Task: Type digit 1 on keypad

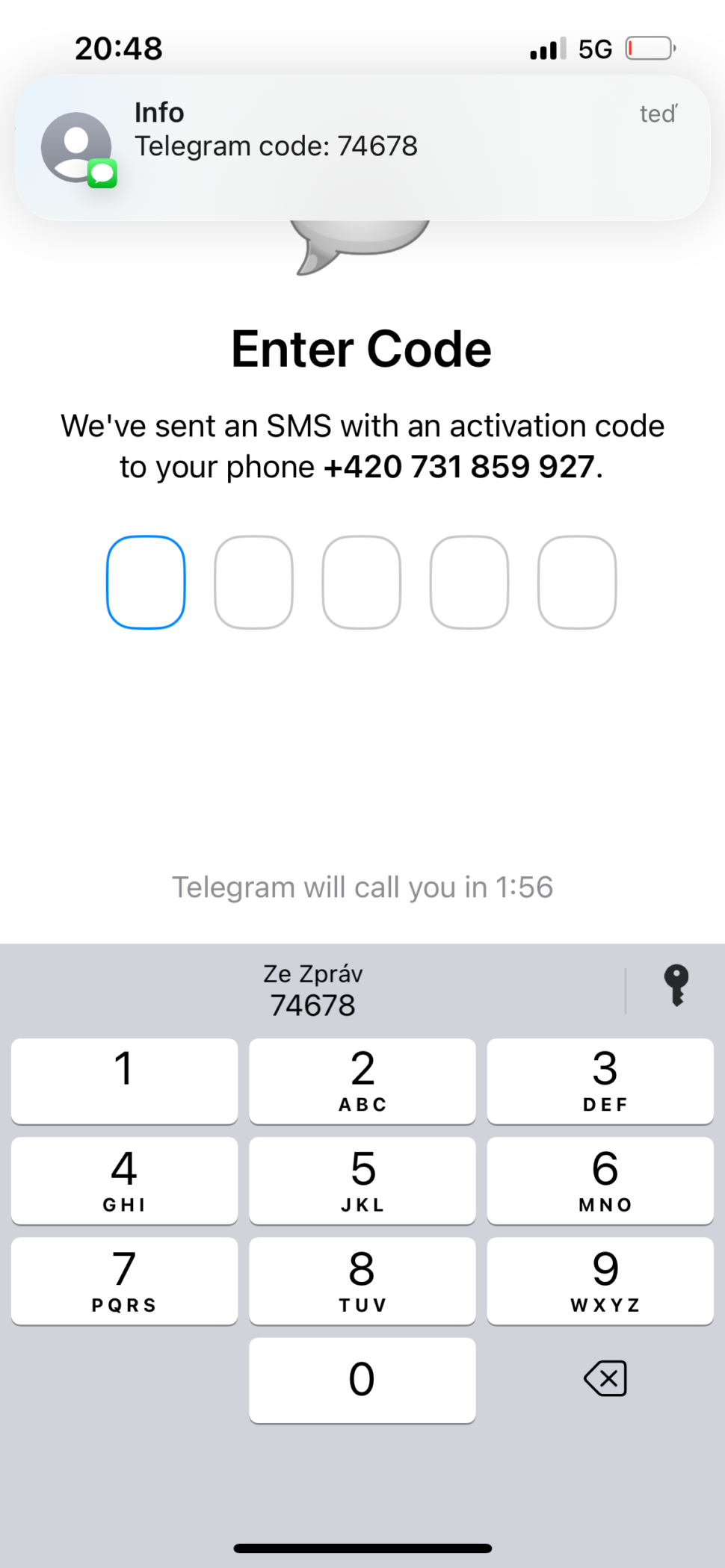Action: pyautogui.click(x=124, y=1080)
